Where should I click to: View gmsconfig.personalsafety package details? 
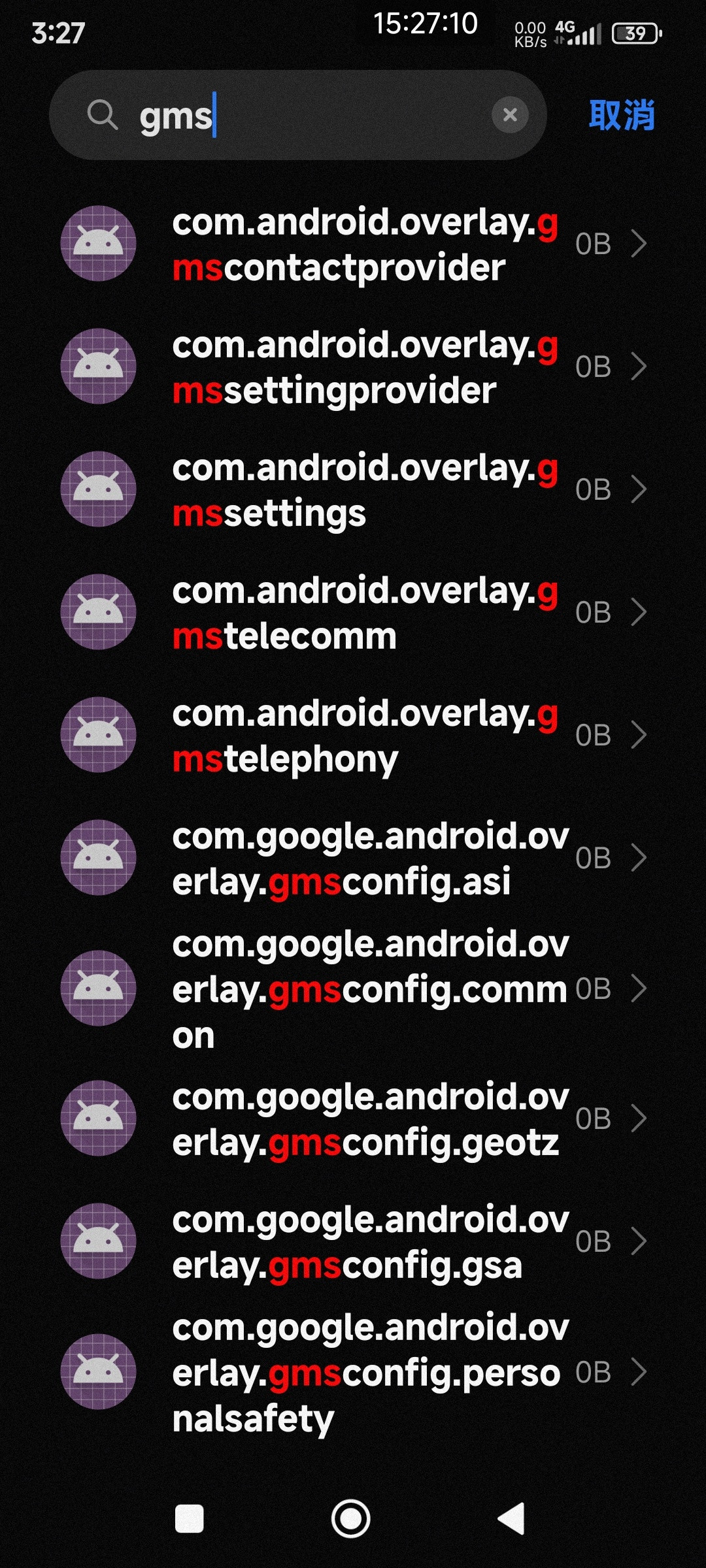(353, 1372)
